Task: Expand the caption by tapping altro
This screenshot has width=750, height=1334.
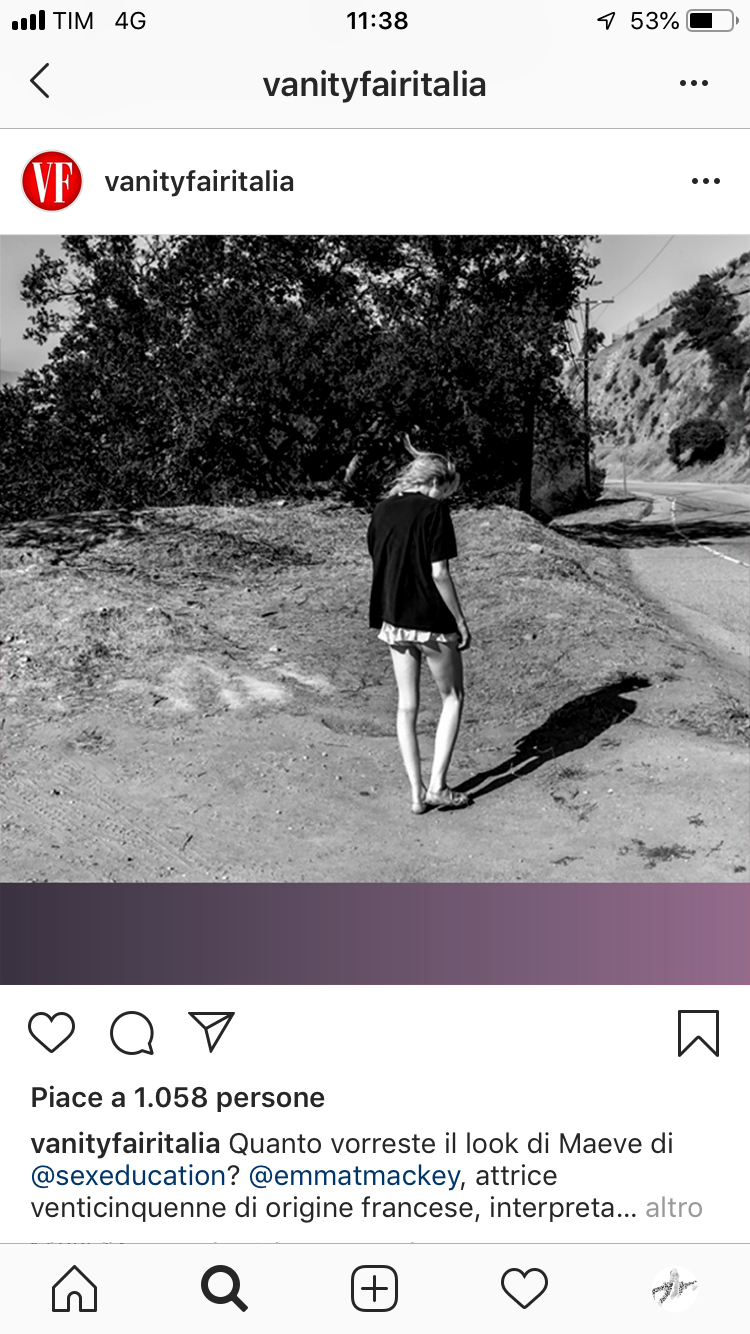Action: [673, 1208]
